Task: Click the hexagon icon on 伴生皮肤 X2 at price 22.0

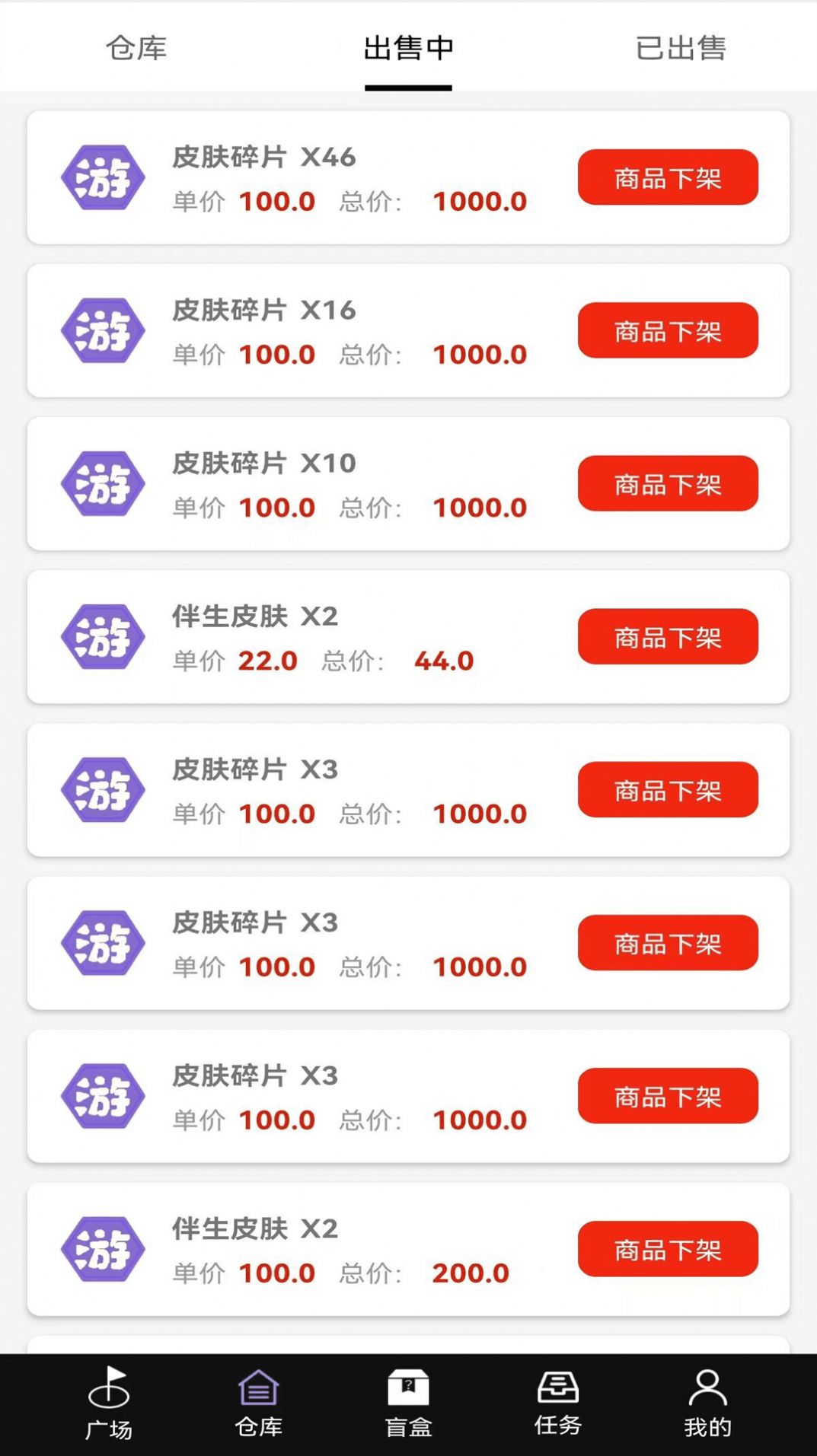Action: coord(103,637)
